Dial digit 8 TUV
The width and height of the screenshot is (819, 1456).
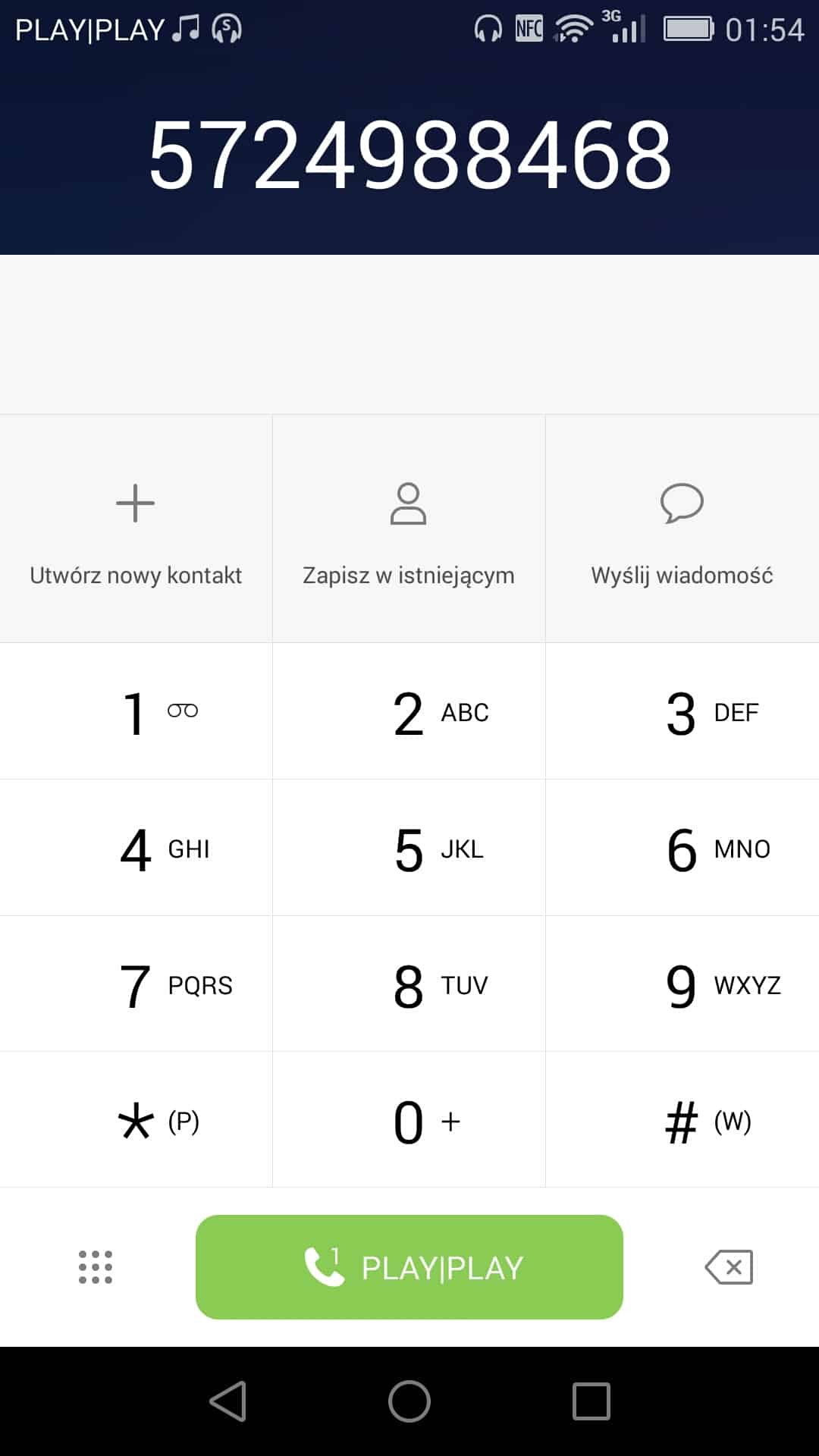[409, 984]
